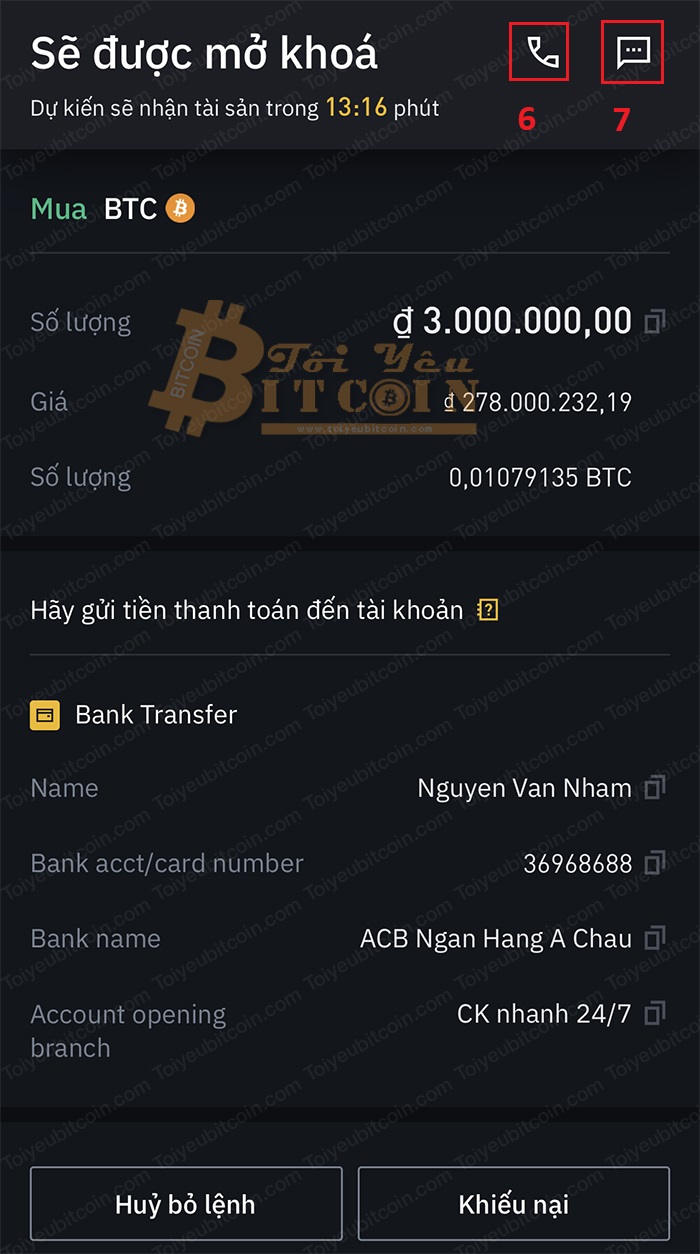Image resolution: width=700 pixels, height=1254 pixels.
Task: Copy the name Nguyen Van Nham
Action: (x=655, y=788)
